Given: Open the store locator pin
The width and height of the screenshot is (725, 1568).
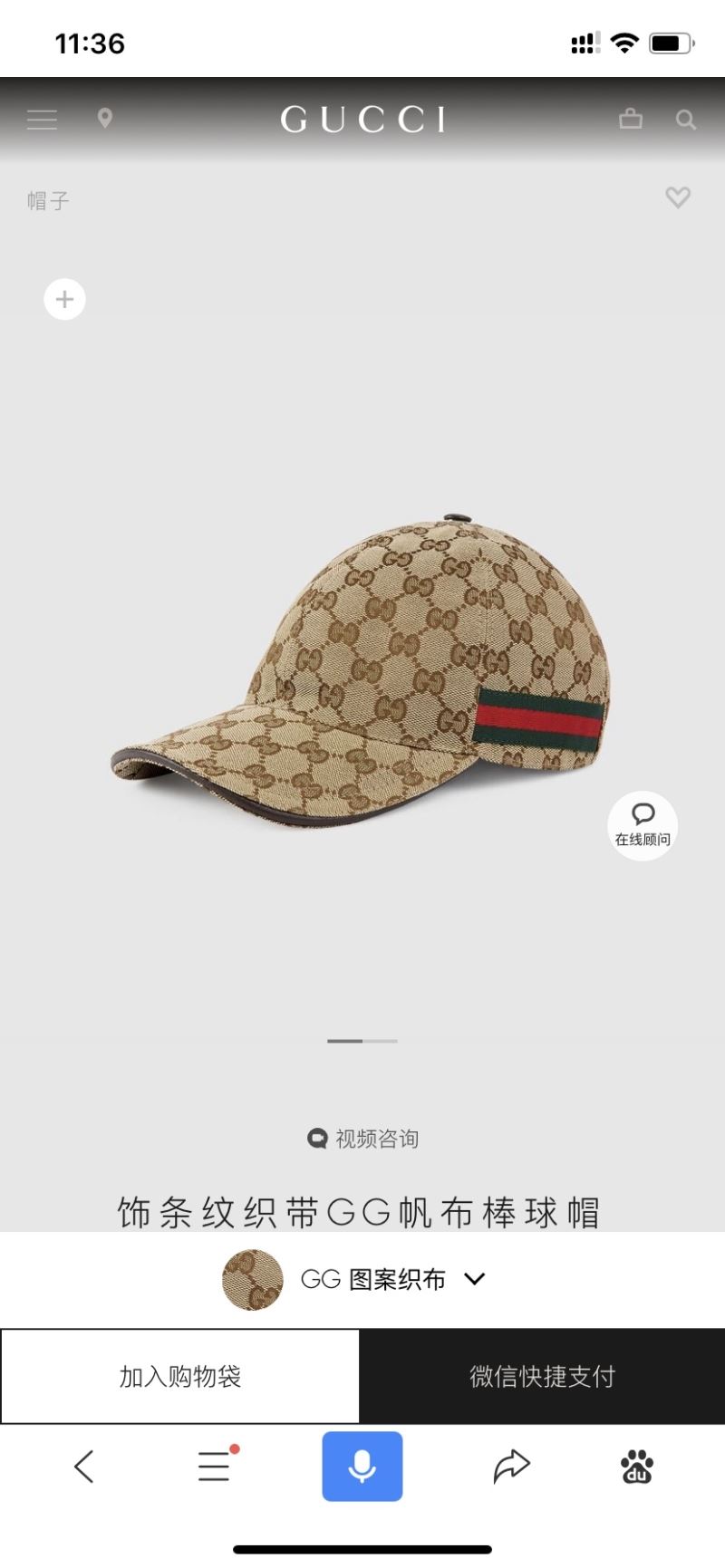Looking at the screenshot, I should click(105, 119).
